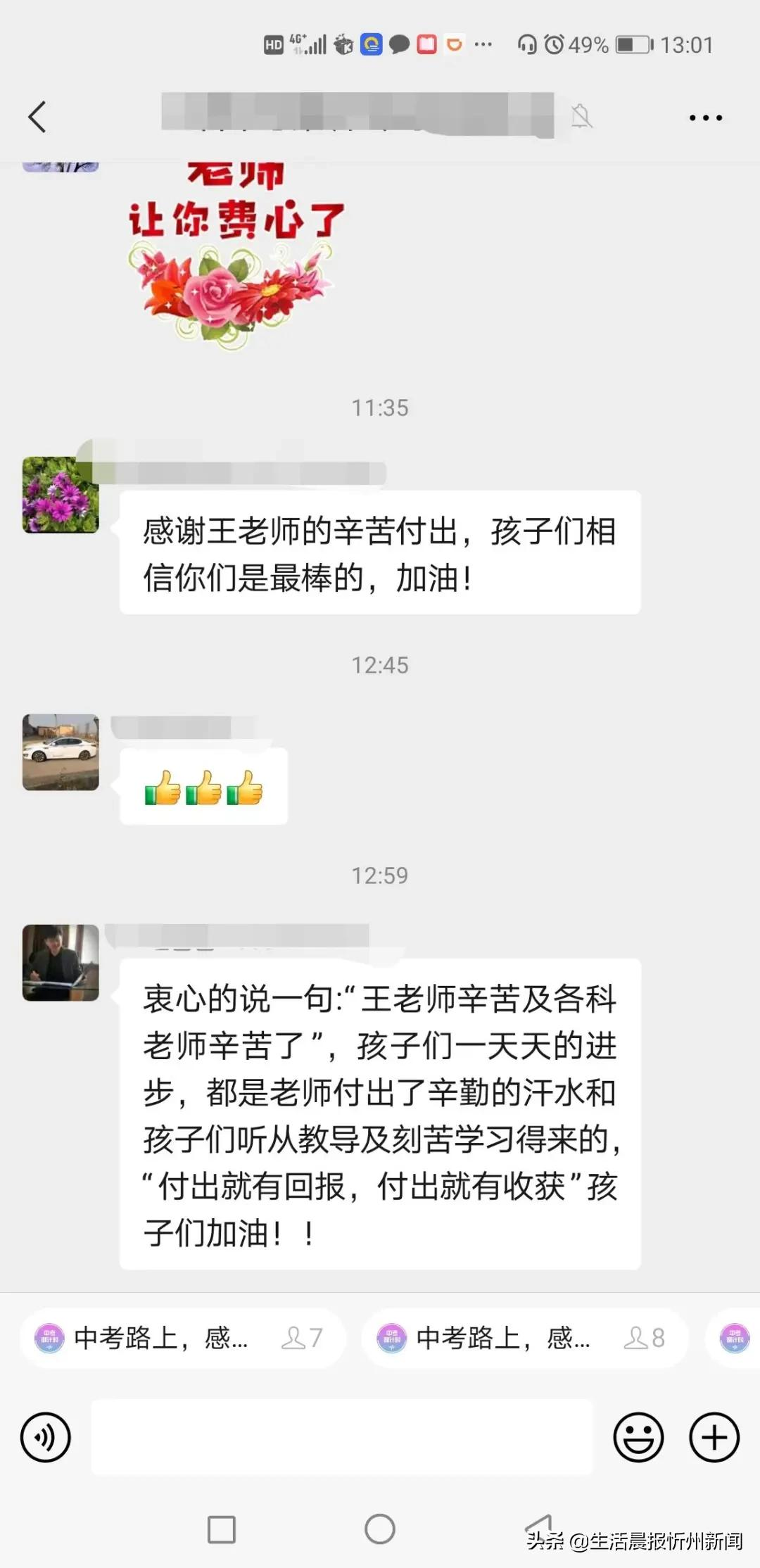This screenshot has height=1568, width=760.
Task: Tap the white car avatar
Action: click(60, 753)
